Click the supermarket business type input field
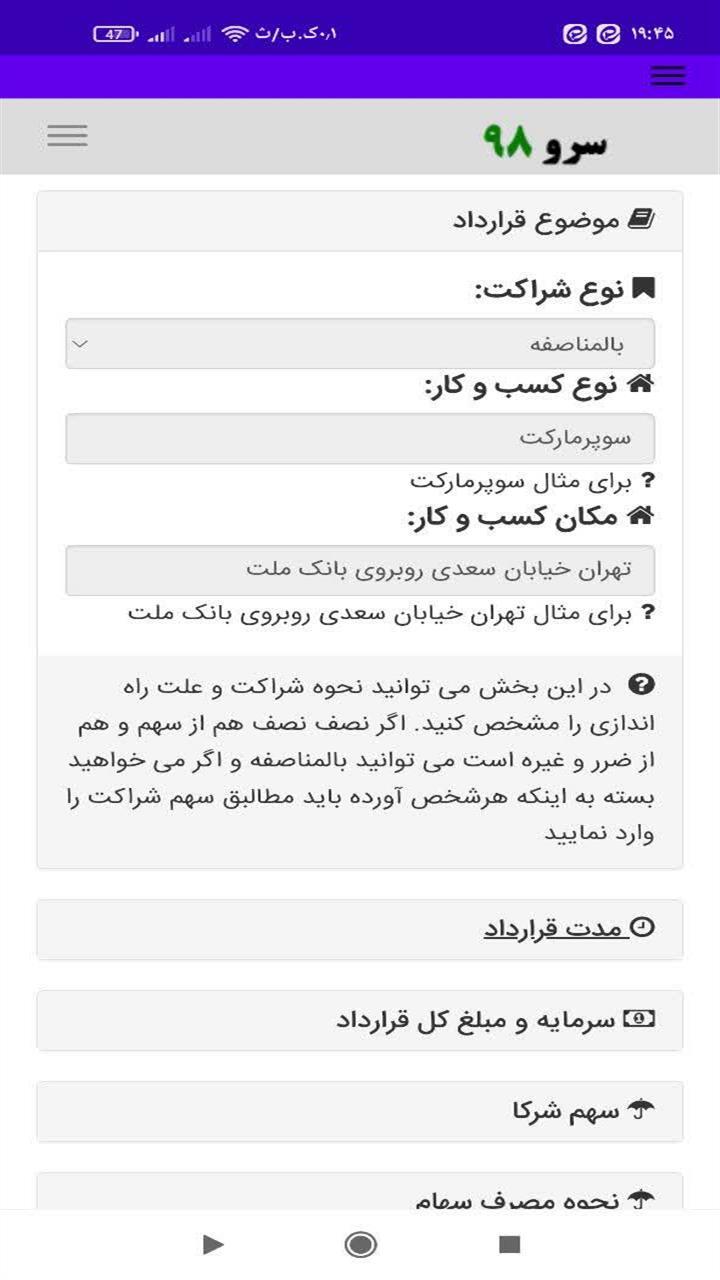 (x=360, y=437)
